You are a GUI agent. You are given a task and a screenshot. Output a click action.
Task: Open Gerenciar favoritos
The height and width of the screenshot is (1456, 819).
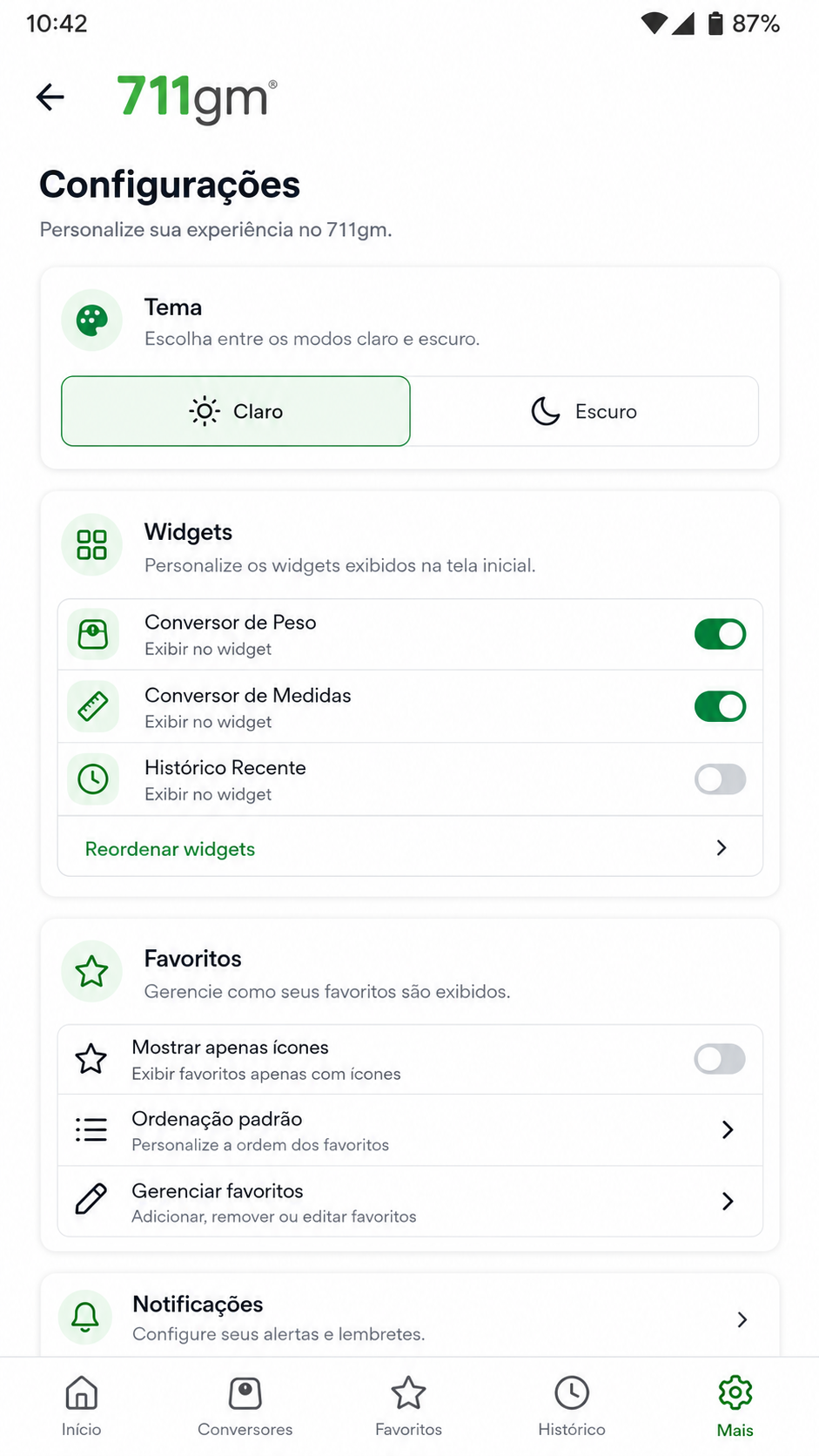410,1202
